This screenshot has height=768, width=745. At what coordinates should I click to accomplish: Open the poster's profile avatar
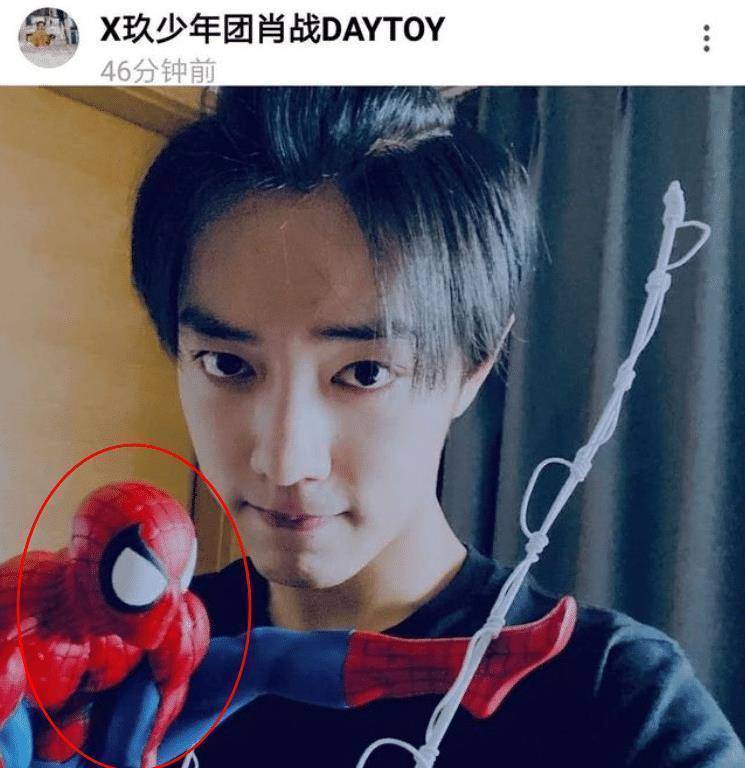[x=47, y=37]
